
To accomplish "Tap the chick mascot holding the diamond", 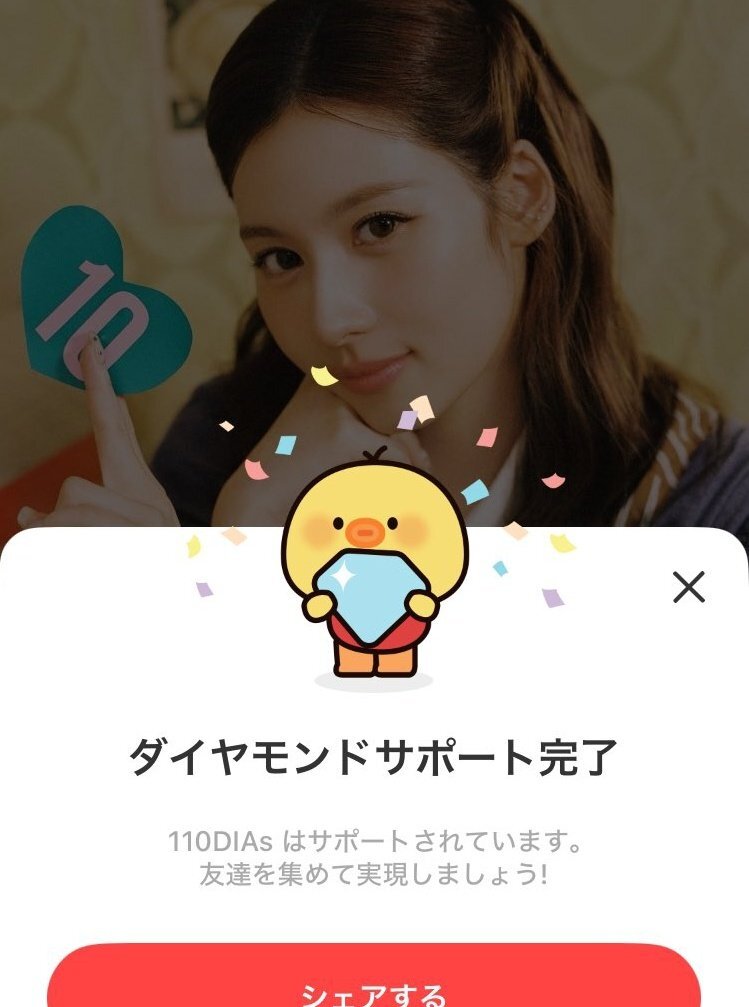I will [x=374, y=570].
